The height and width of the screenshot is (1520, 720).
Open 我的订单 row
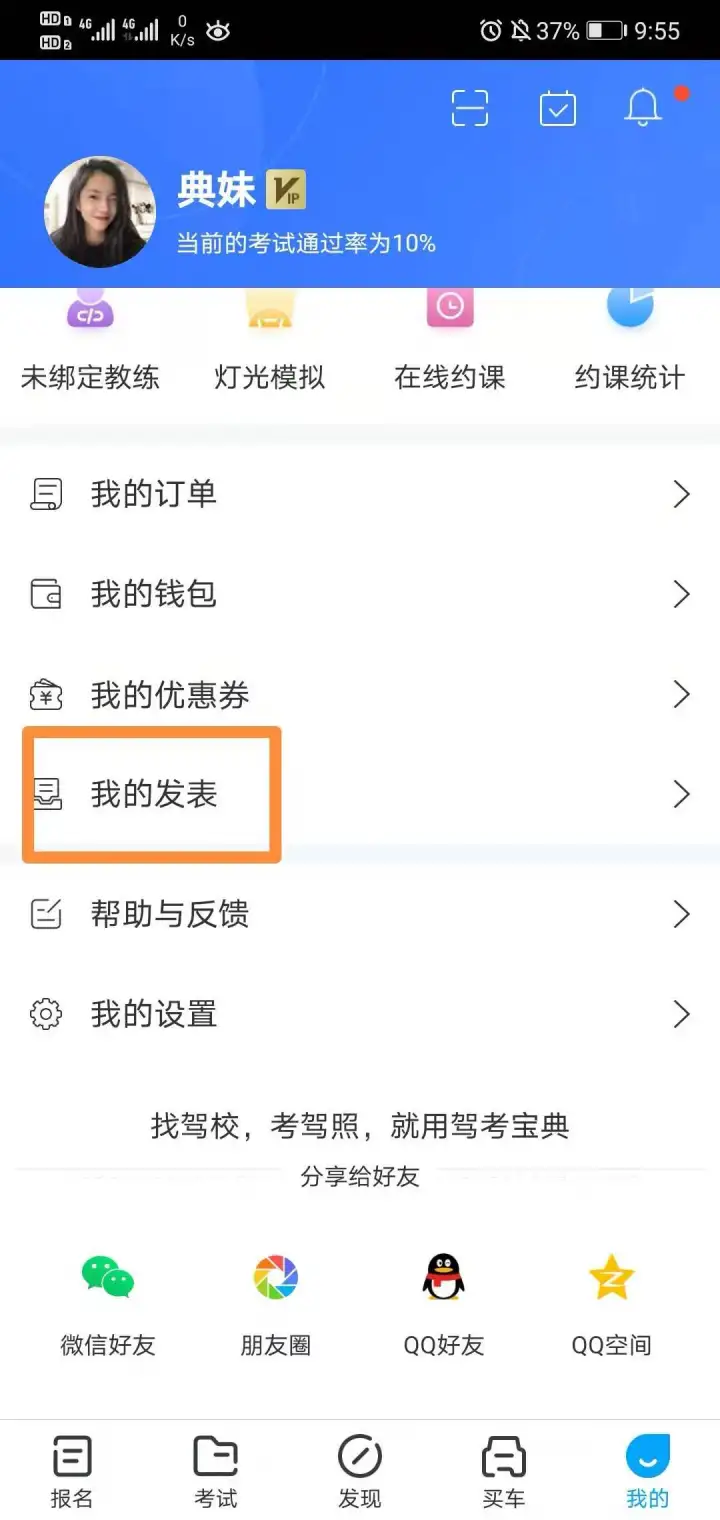pos(360,494)
